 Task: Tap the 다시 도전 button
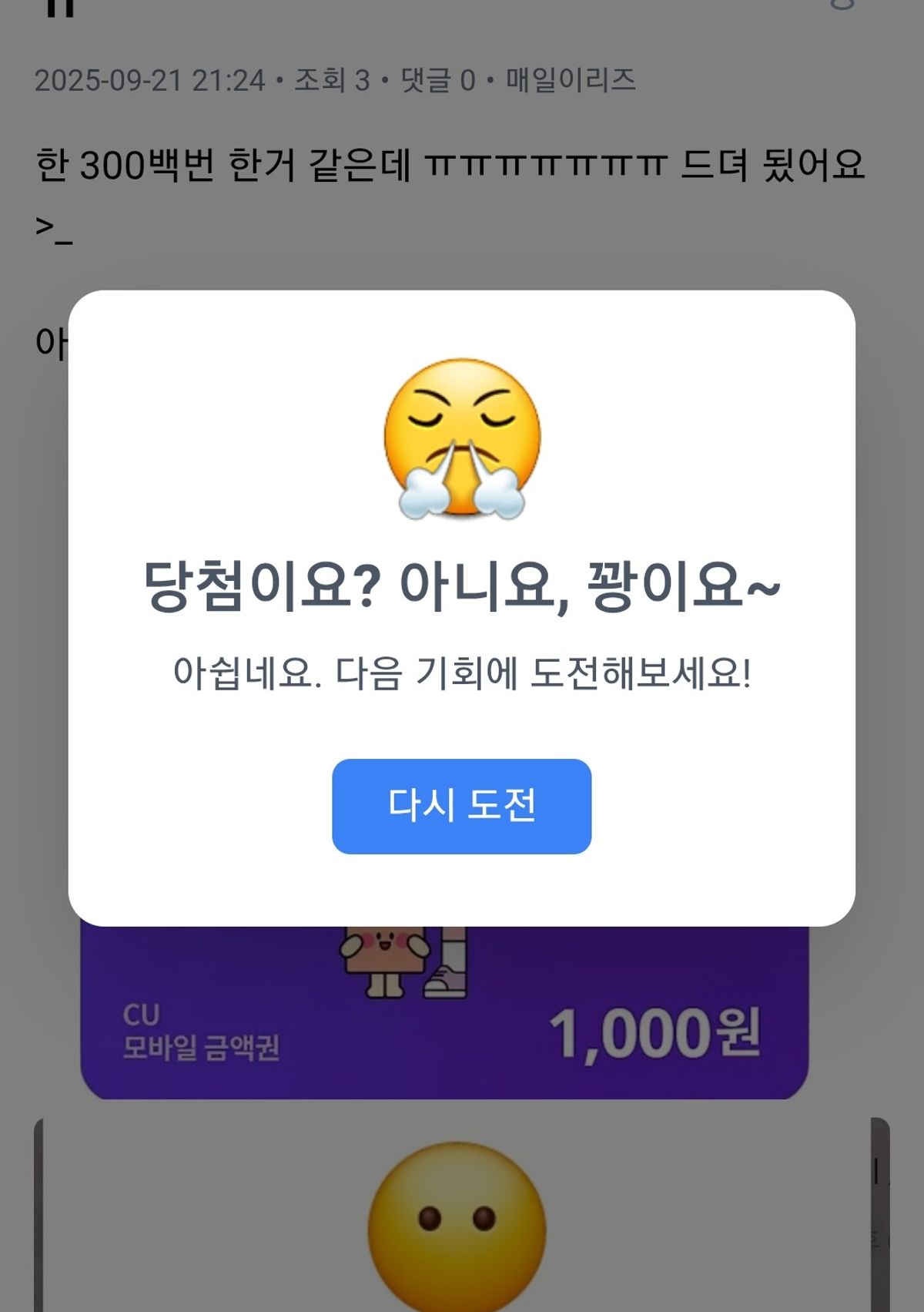461,806
